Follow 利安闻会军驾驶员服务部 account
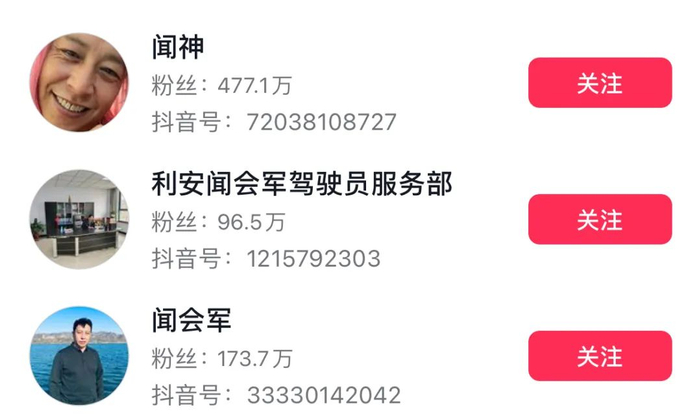 click(x=600, y=219)
